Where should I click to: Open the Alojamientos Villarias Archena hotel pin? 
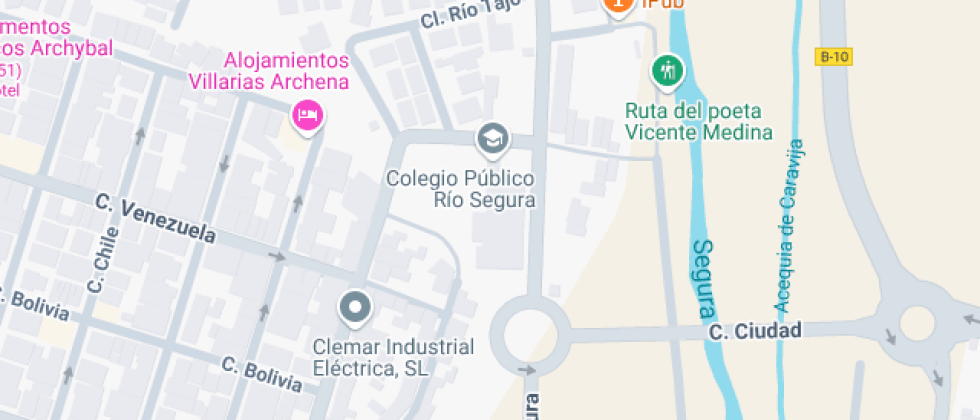tap(308, 115)
